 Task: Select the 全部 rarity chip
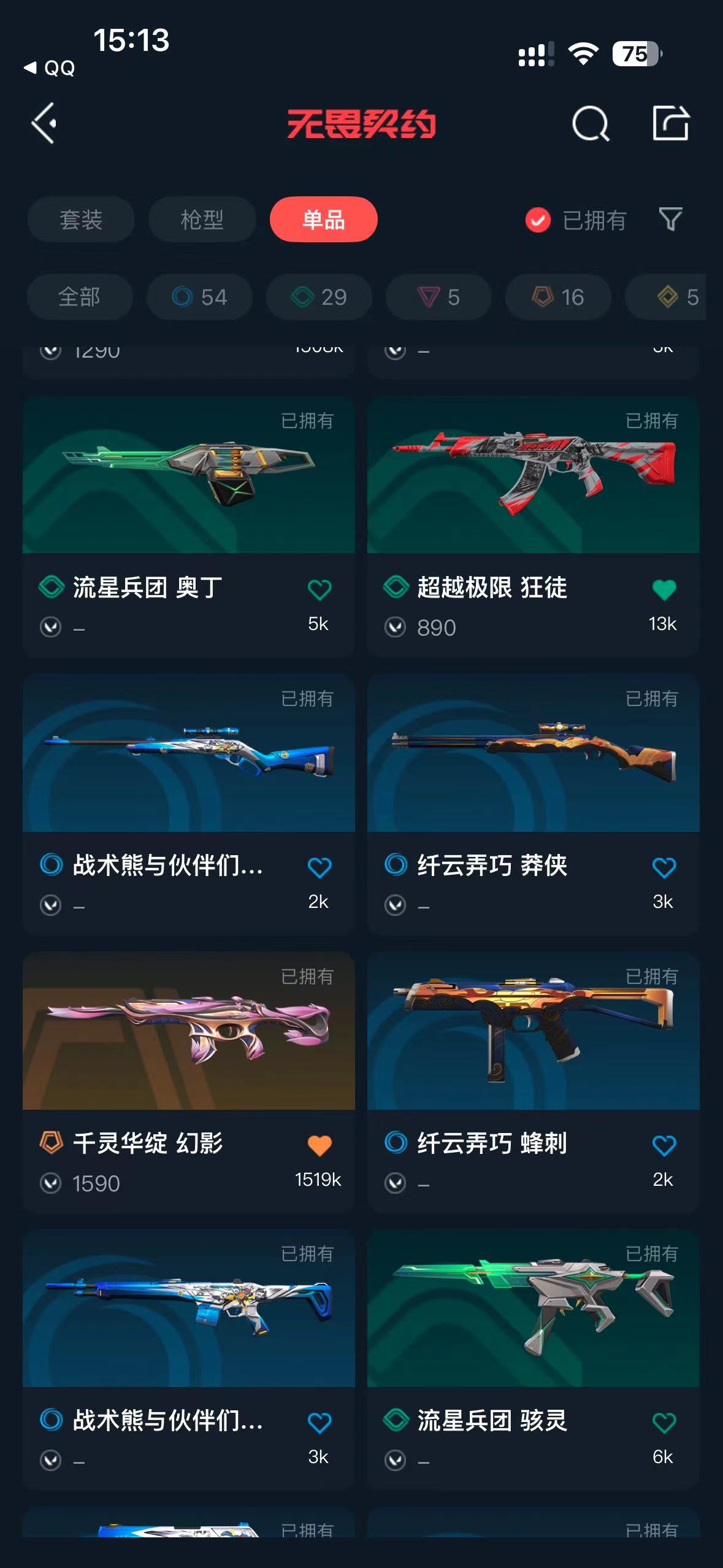tap(80, 298)
